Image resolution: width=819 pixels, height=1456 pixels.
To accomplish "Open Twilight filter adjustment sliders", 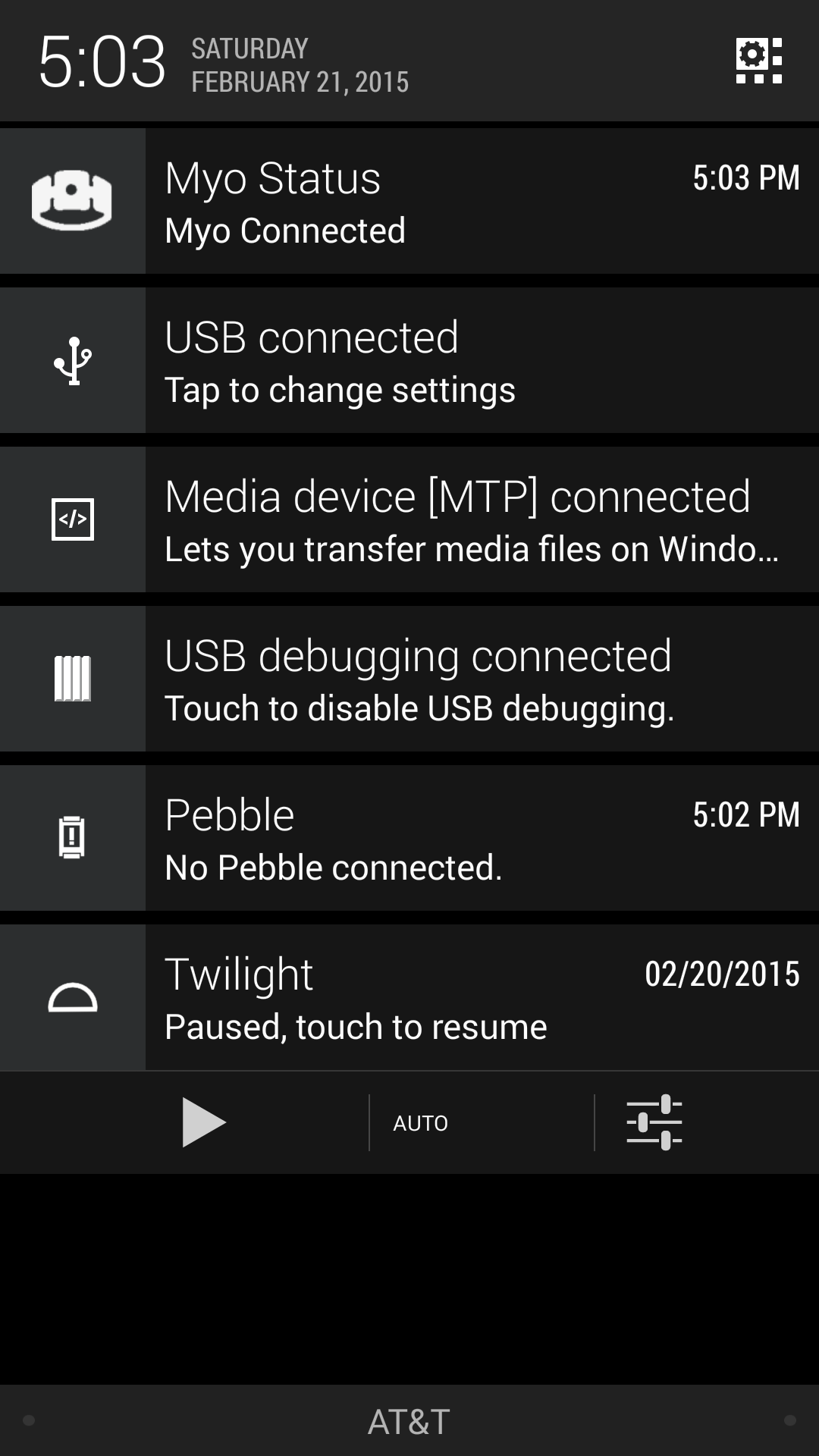I will coord(654,1122).
